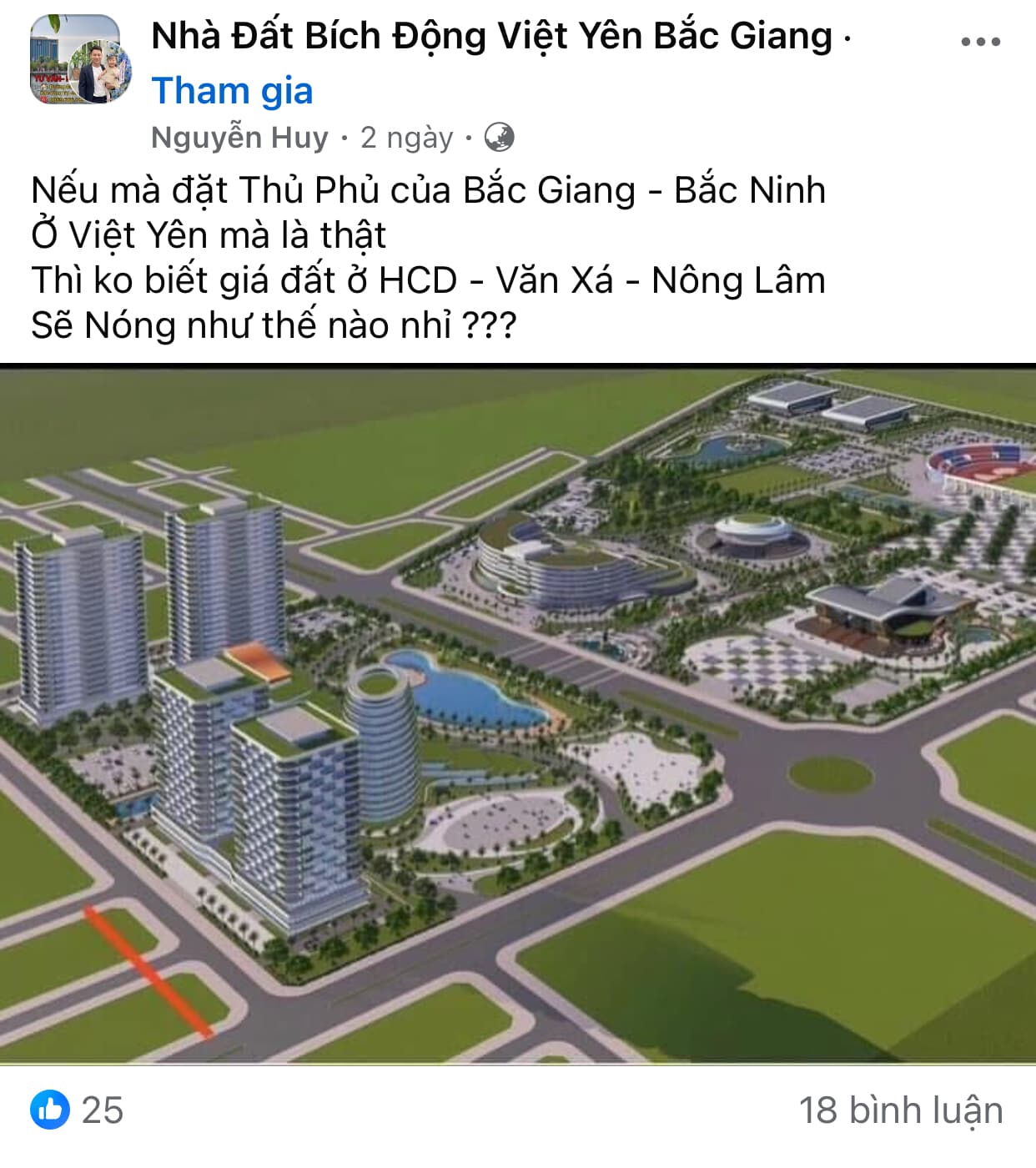Open the post's three-dot overflow menu
The image size is (1036, 1168).
click(x=980, y=42)
